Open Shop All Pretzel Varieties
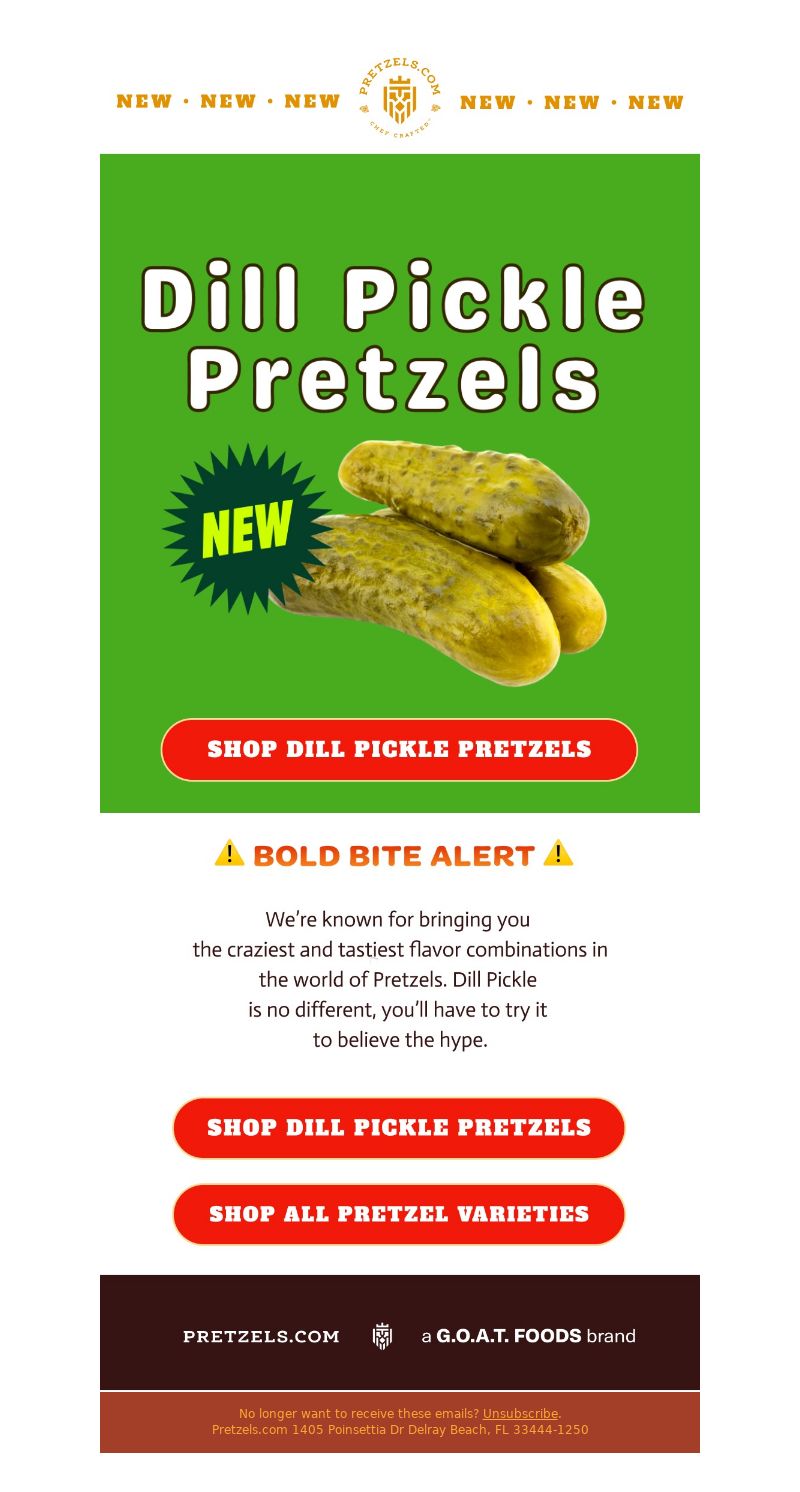 (399, 1214)
